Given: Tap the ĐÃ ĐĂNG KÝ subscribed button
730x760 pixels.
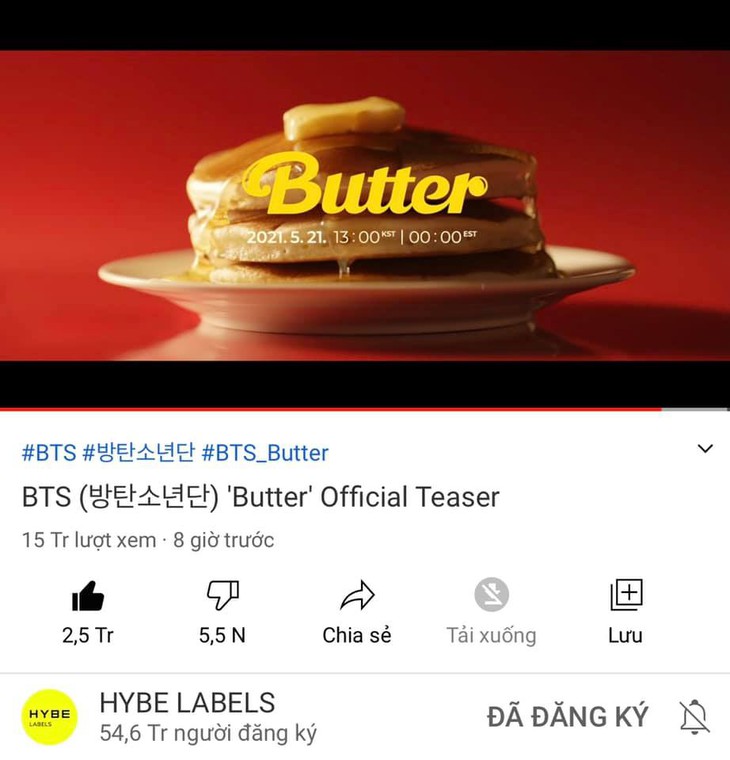Looking at the screenshot, I should pos(567,717).
